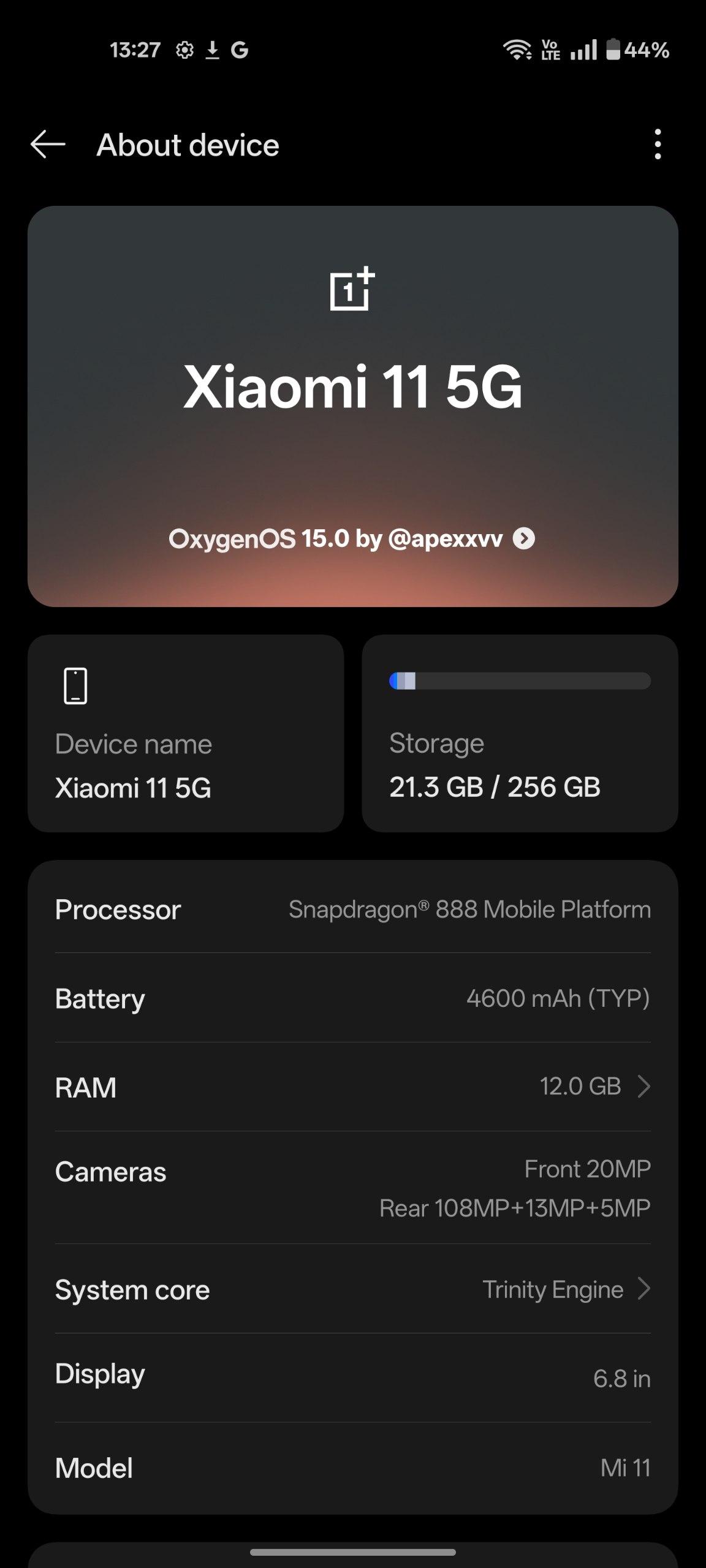
Task: Open OxygenOS 15.0 version details
Action: 352,539
